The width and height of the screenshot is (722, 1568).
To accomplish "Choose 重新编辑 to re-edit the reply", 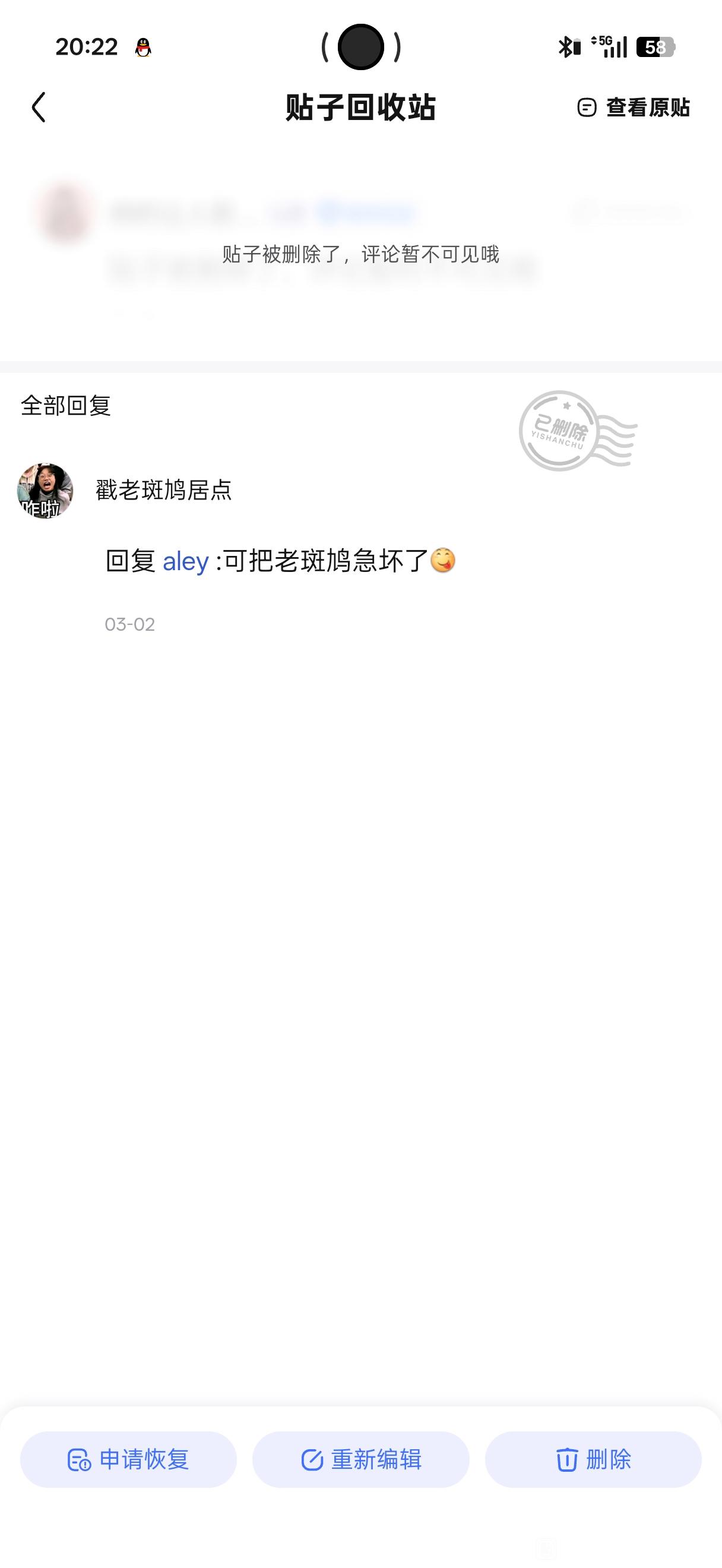I will pos(360,1460).
